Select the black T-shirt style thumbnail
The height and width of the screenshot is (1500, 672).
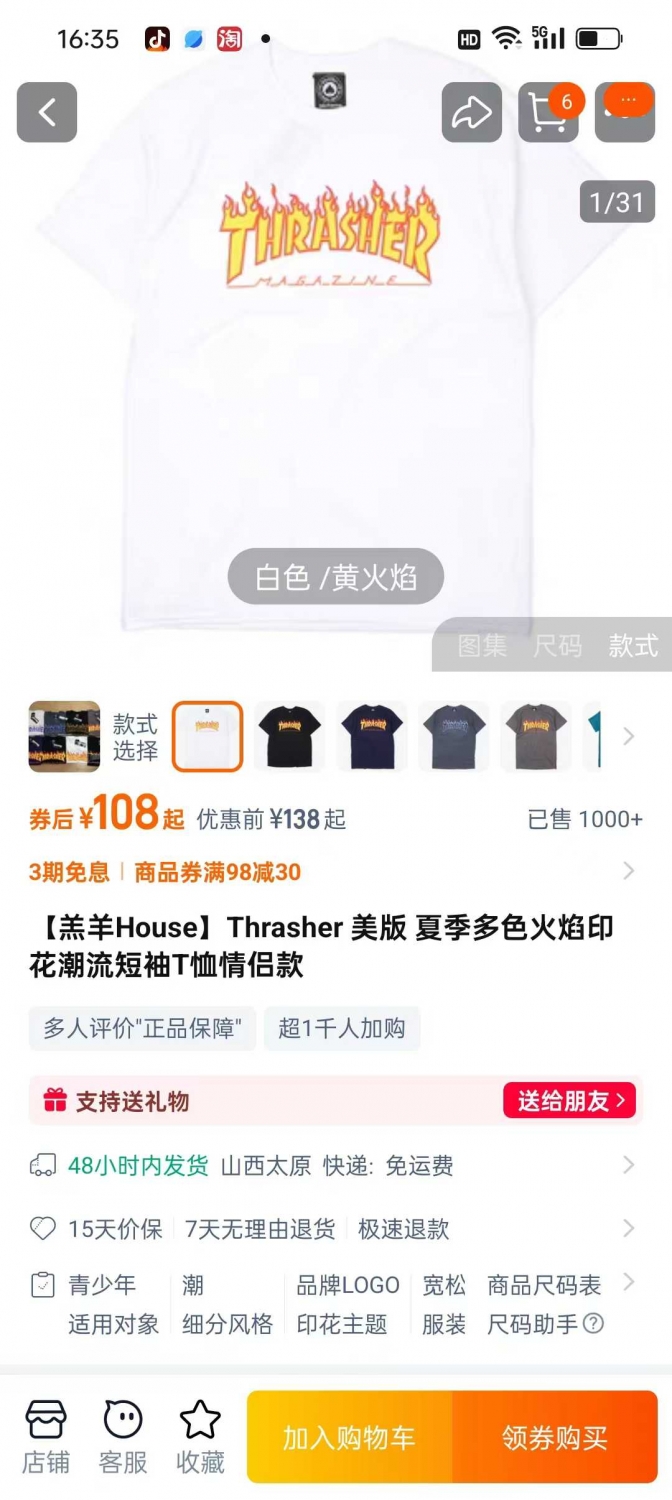tap(289, 736)
